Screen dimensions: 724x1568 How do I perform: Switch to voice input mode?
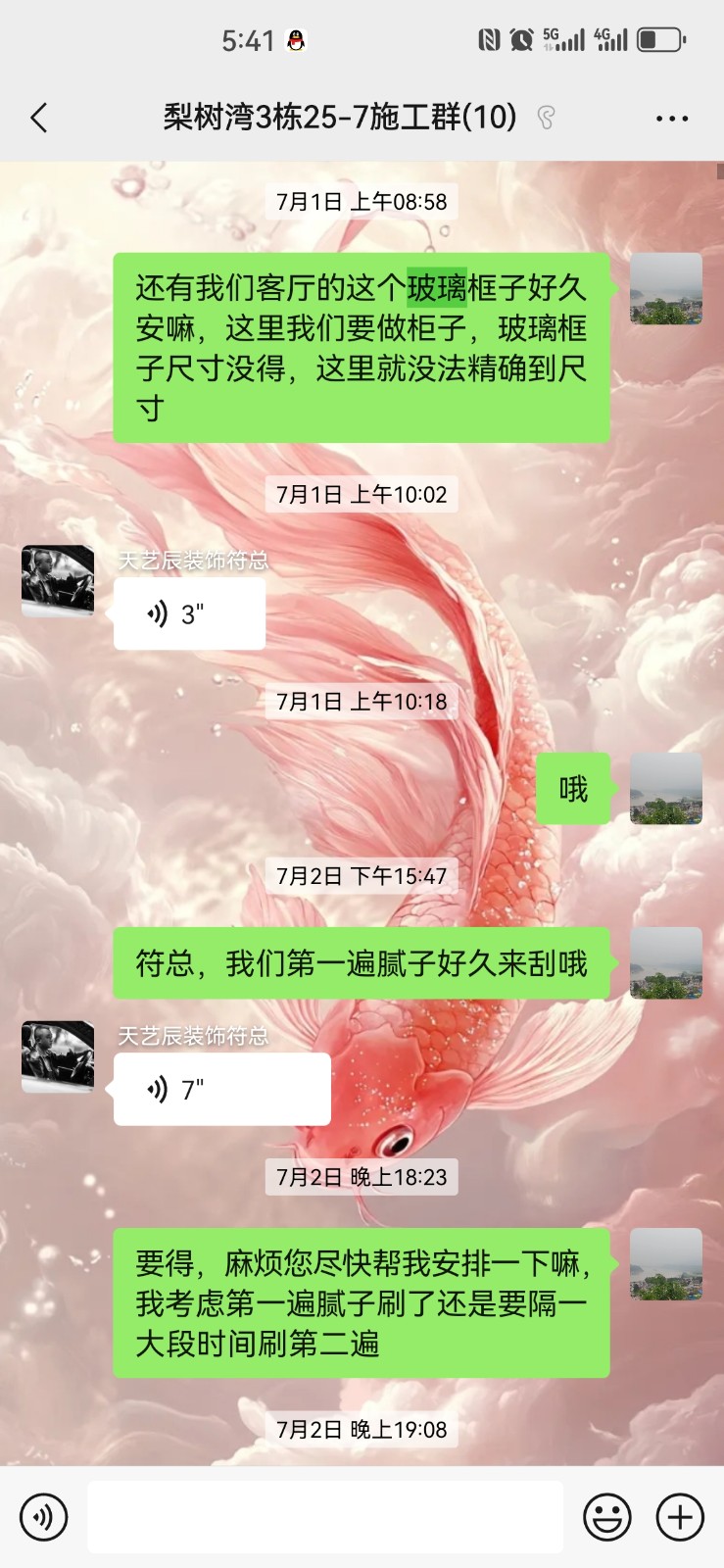pyautogui.click(x=44, y=1517)
